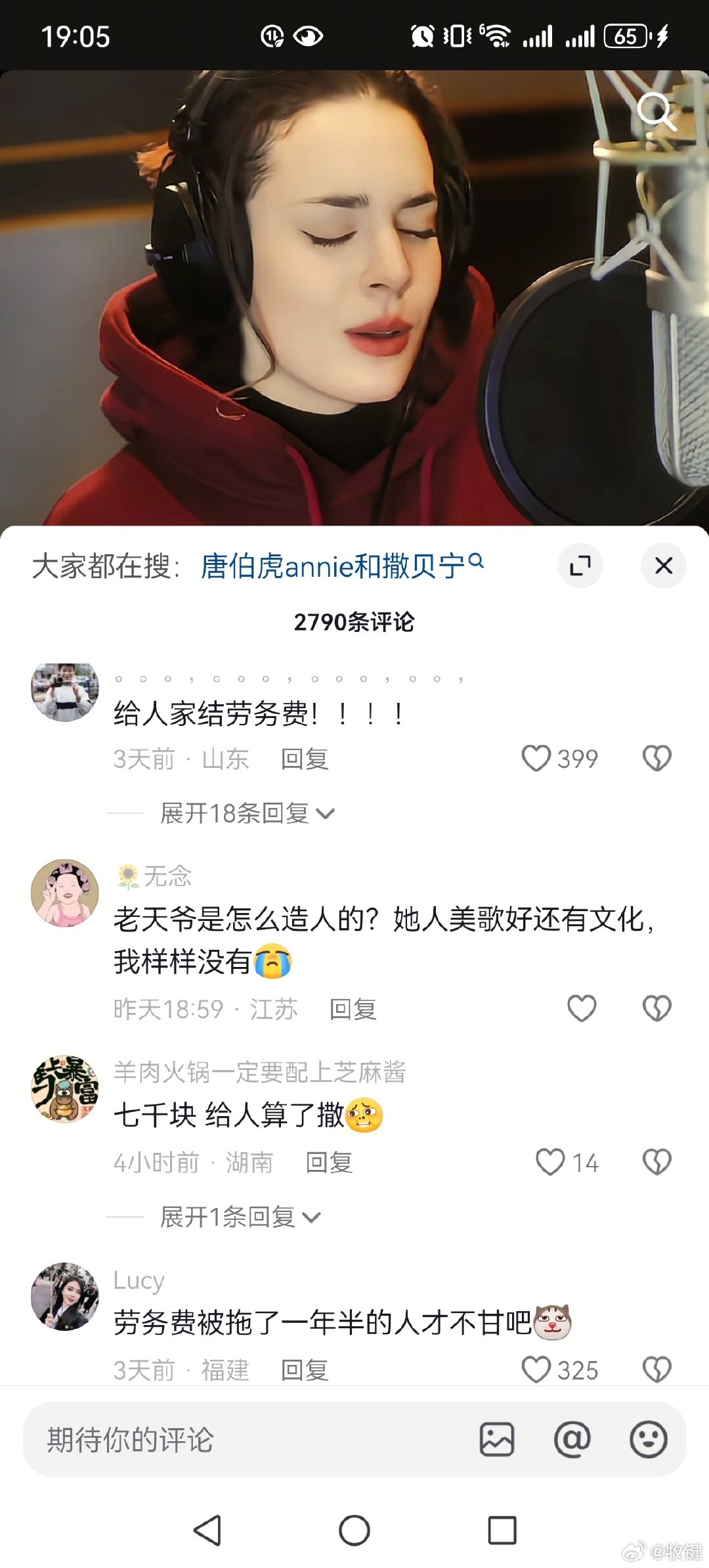Dislike 无念's comment
This screenshot has height=1568, width=709.
click(656, 1009)
